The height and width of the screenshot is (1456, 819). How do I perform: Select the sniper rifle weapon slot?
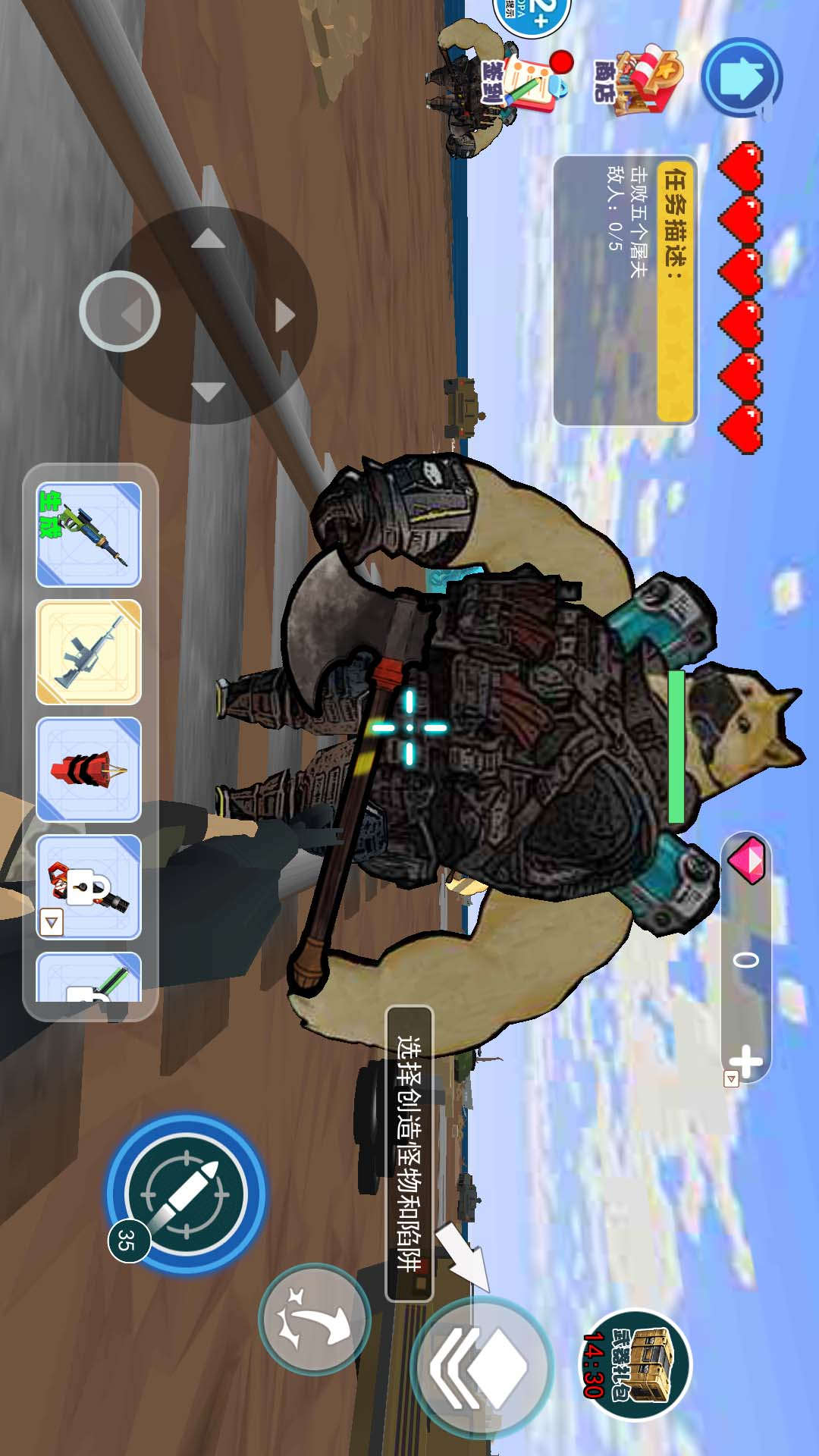[x=89, y=535]
